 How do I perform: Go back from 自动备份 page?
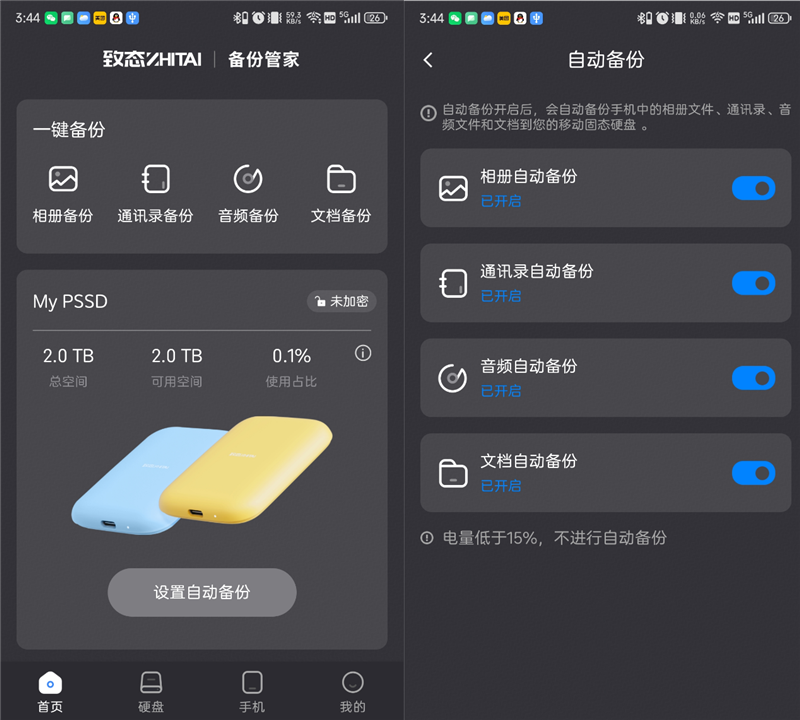[x=428, y=60]
